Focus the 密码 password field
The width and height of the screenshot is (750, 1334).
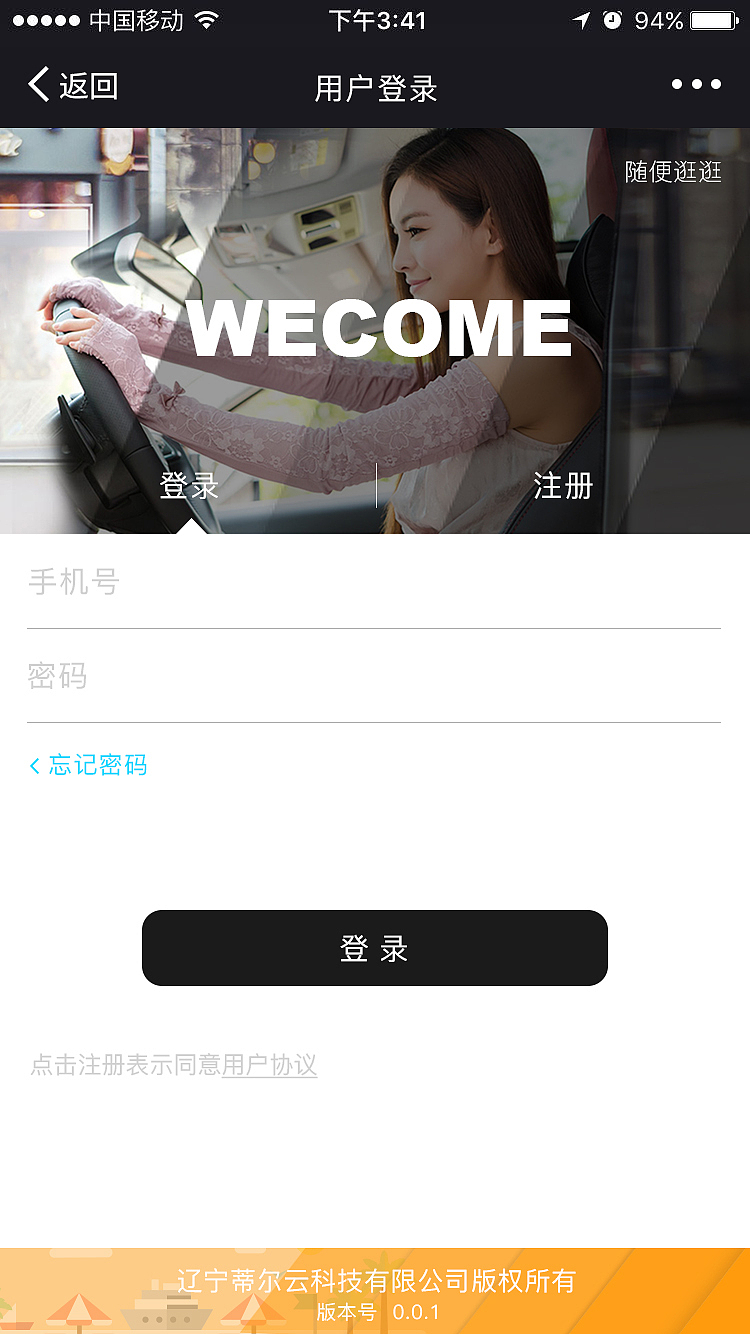[375, 677]
